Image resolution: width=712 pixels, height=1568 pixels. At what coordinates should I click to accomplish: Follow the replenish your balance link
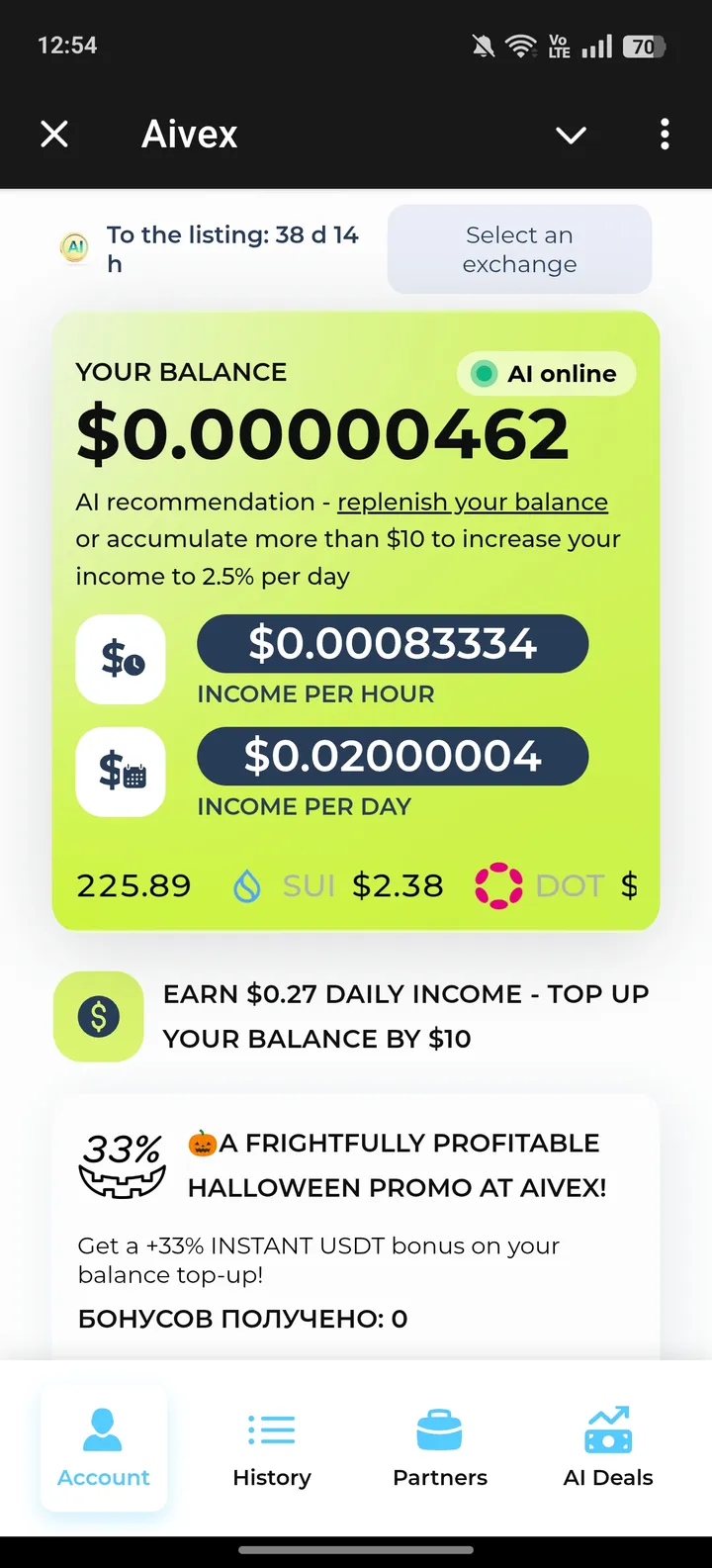pyautogui.click(x=472, y=502)
